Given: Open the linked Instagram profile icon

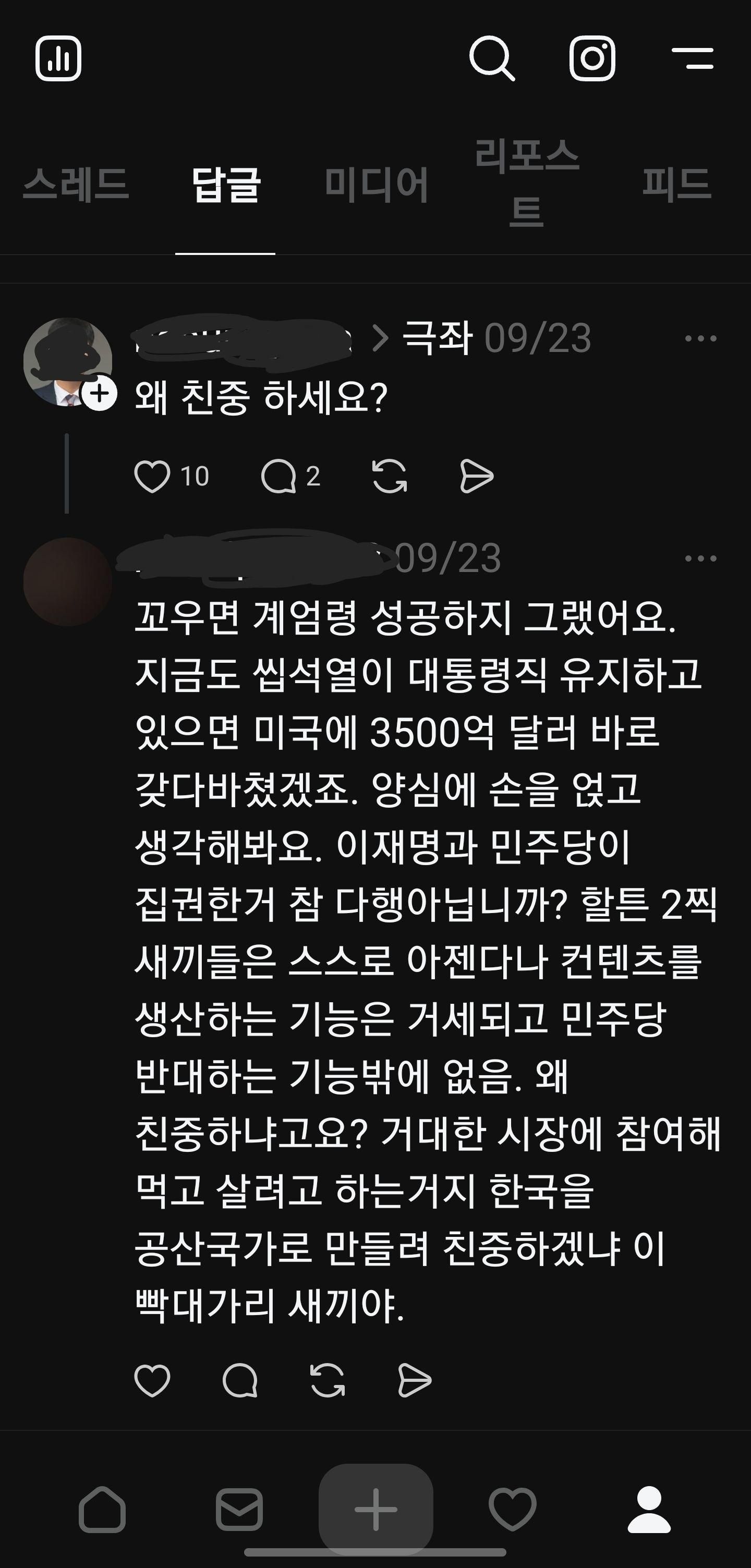Looking at the screenshot, I should pos(591,58).
